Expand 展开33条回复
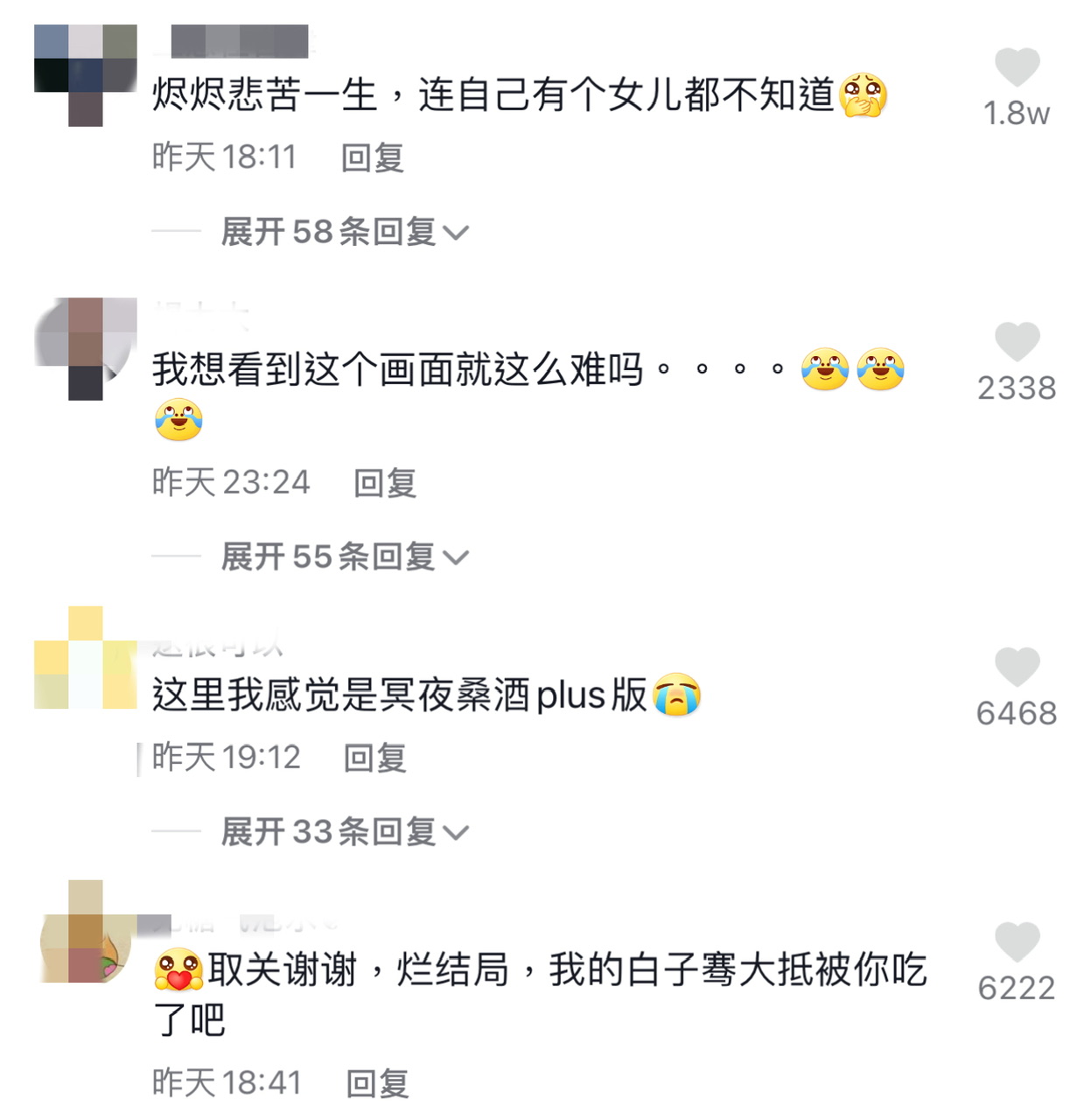Image resolution: width=1077 pixels, height=1120 pixels. tap(345, 831)
